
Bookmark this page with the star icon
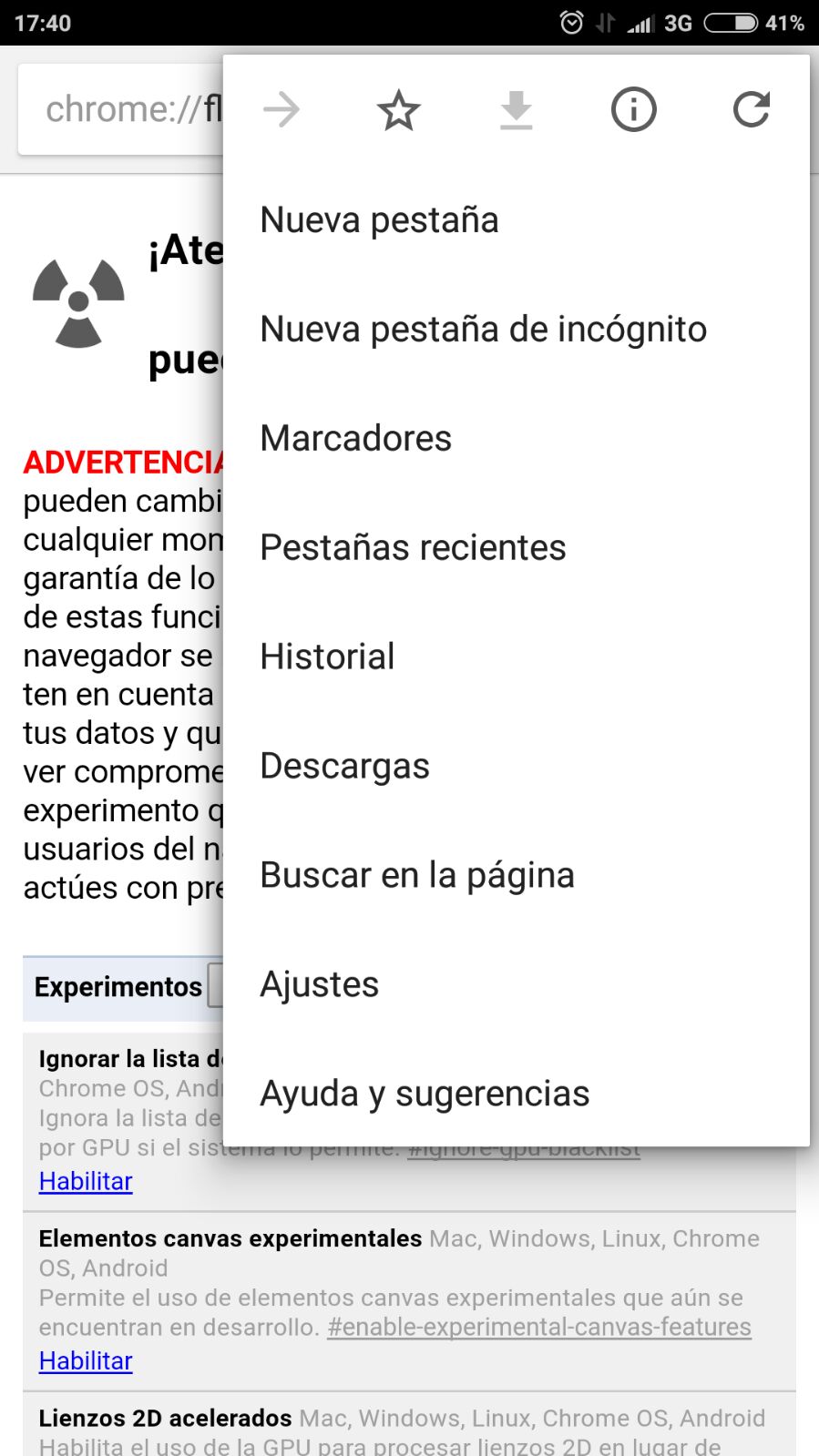tap(398, 110)
